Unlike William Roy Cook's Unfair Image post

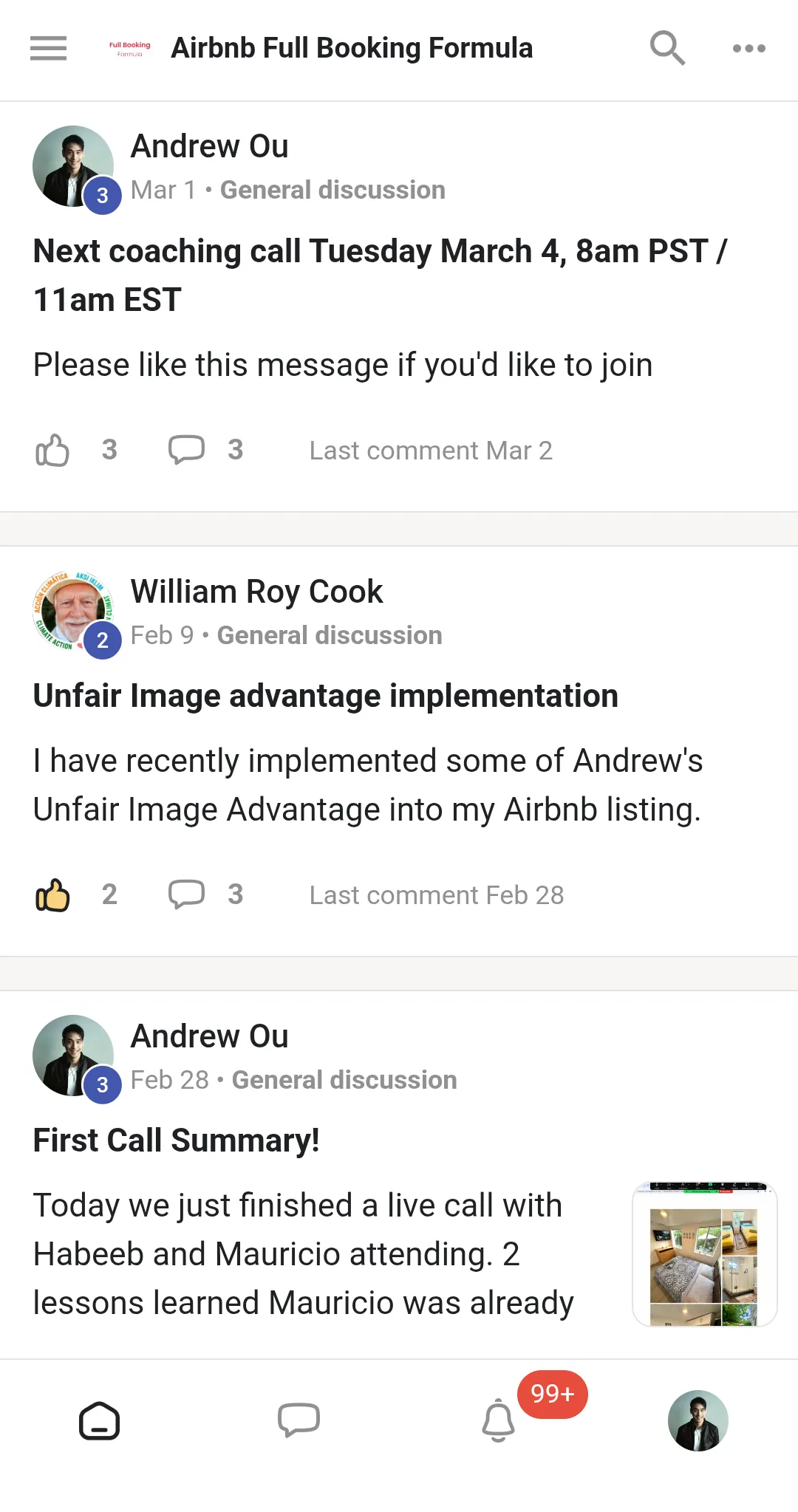pos(52,895)
